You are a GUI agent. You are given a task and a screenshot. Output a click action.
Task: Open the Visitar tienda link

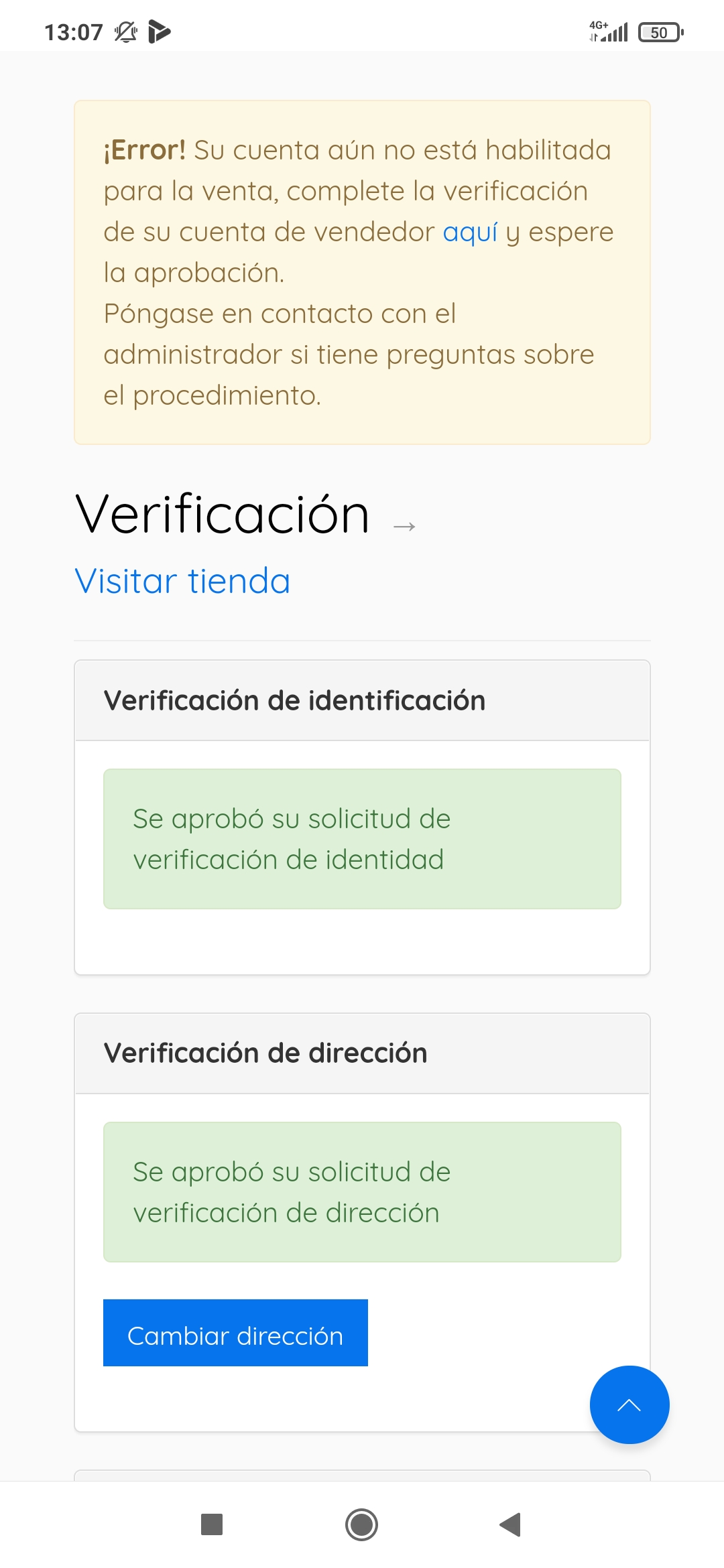pyautogui.click(x=182, y=581)
